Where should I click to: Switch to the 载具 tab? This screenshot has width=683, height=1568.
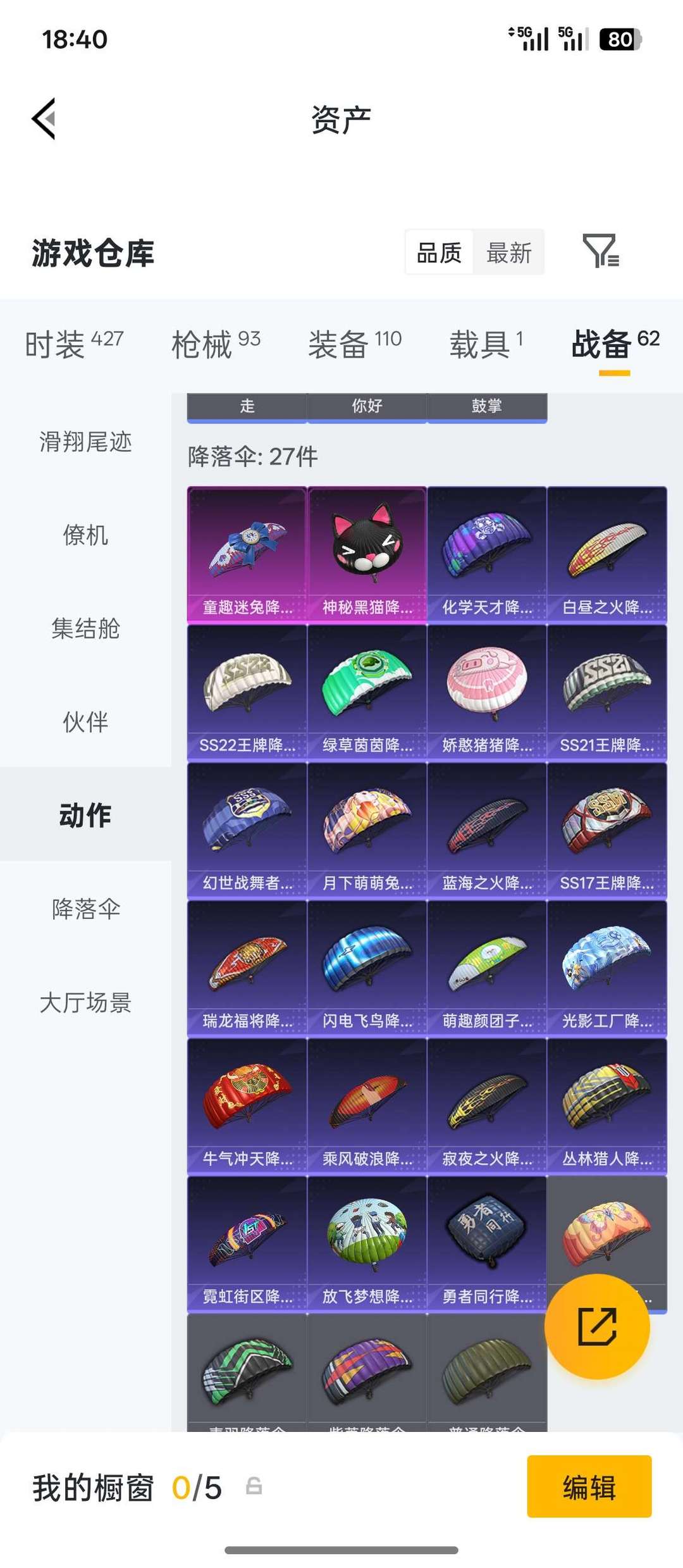point(486,344)
